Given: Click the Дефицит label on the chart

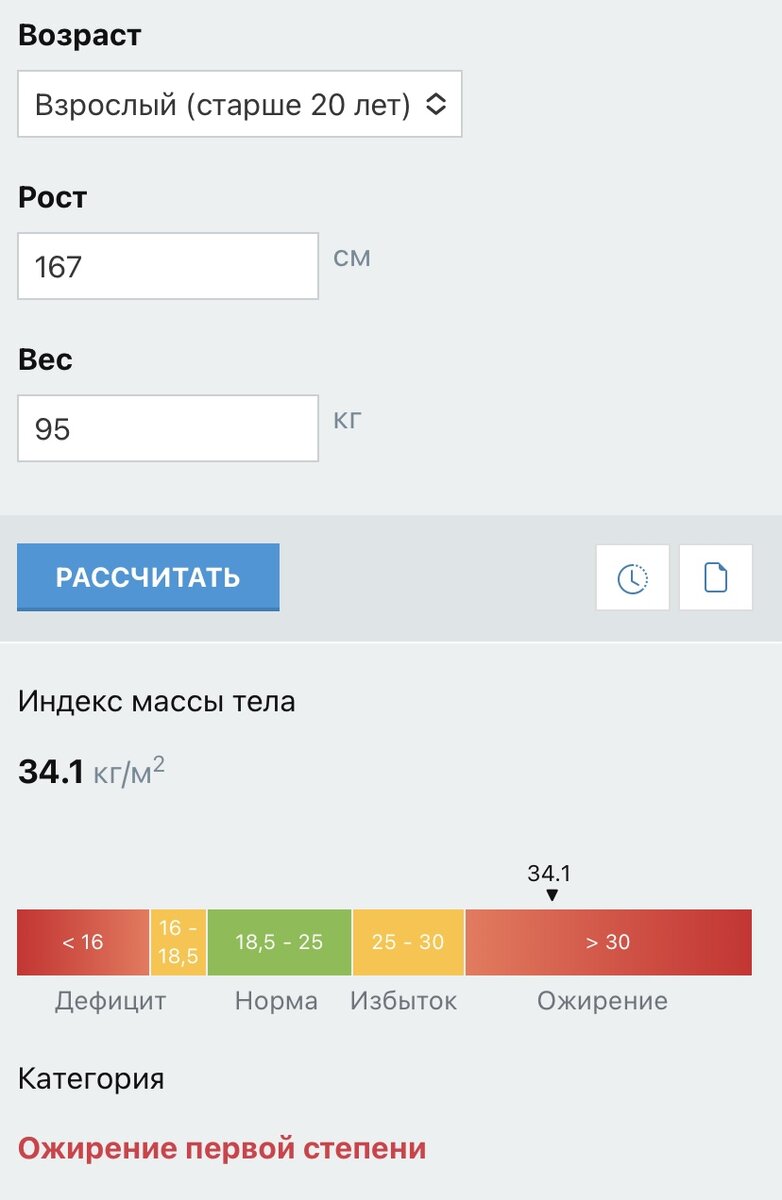Looking at the screenshot, I should point(110,1000).
